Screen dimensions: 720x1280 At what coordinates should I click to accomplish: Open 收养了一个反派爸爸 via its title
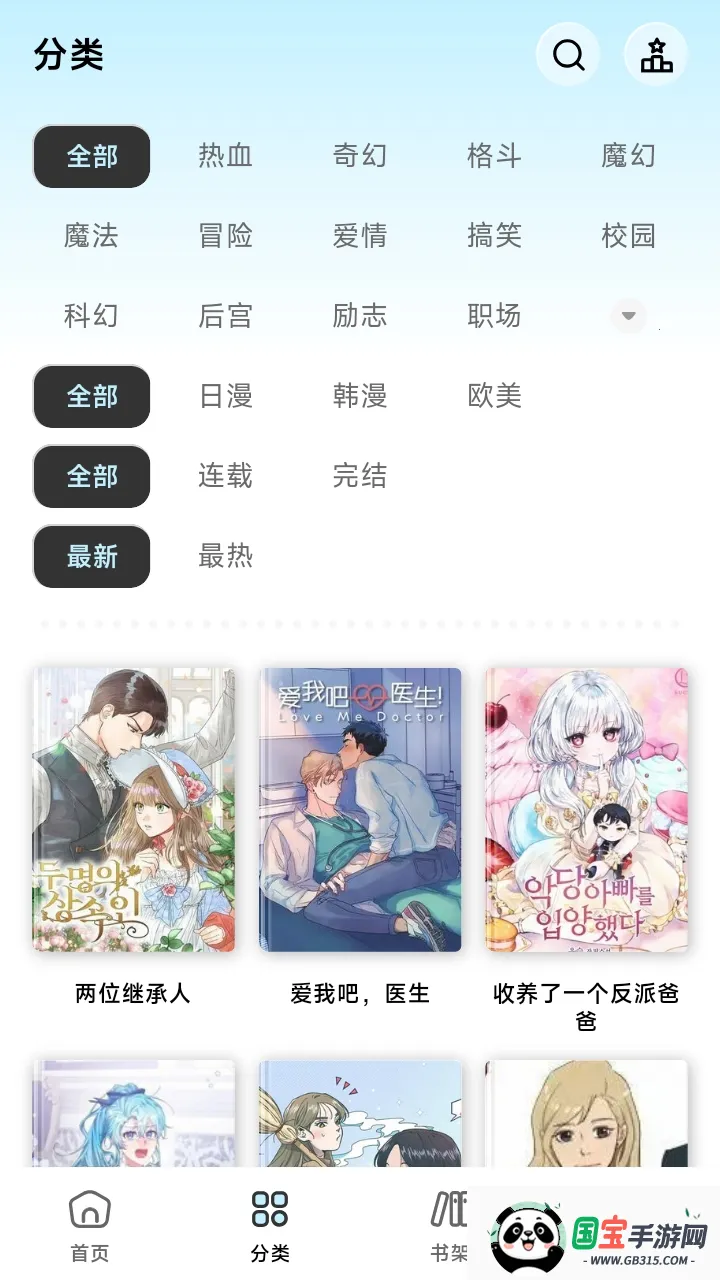point(588,1006)
